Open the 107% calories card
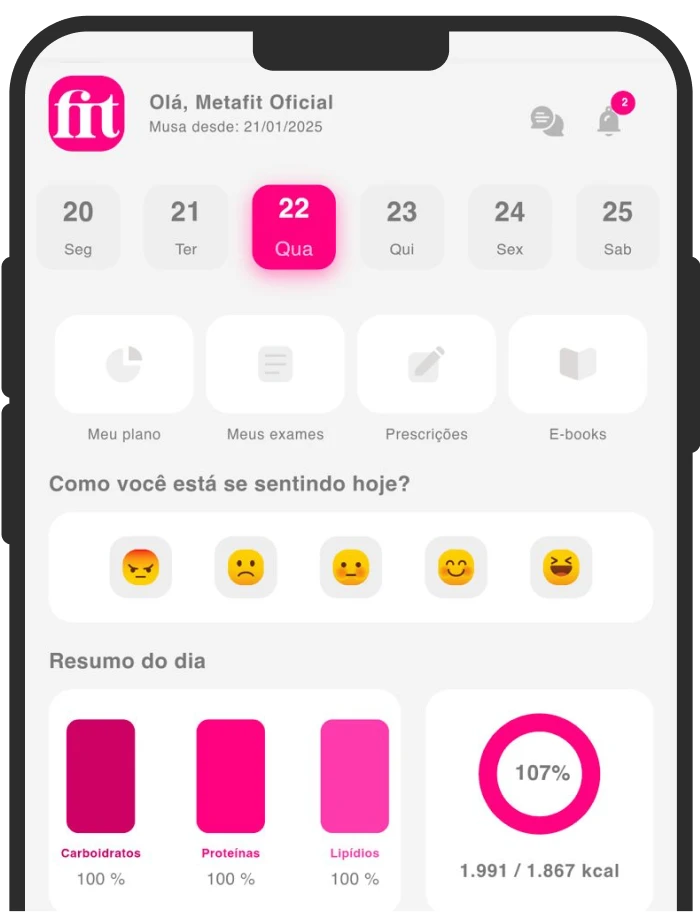The height and width of the screenshot is (912, 700). pyautogui.click(x=539, y=800)
